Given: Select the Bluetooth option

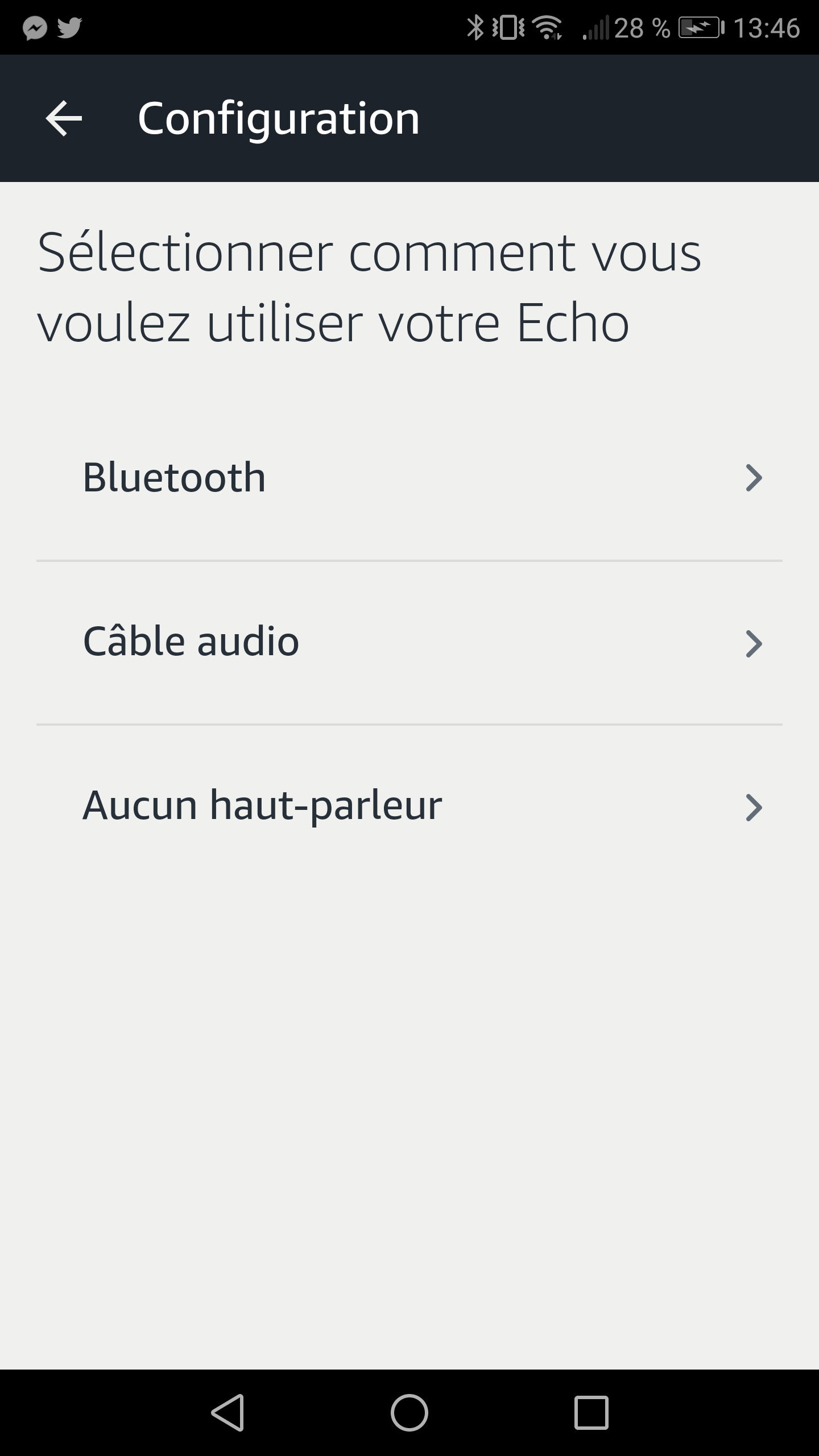Looking at the screenshot, I should click(409, 478).
